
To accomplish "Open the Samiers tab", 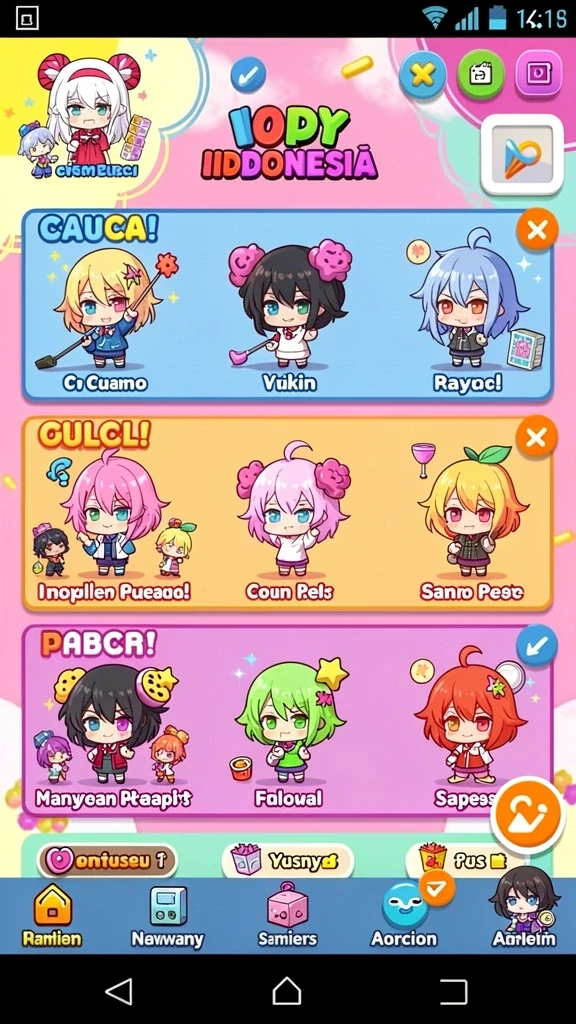I will (287, 916).
